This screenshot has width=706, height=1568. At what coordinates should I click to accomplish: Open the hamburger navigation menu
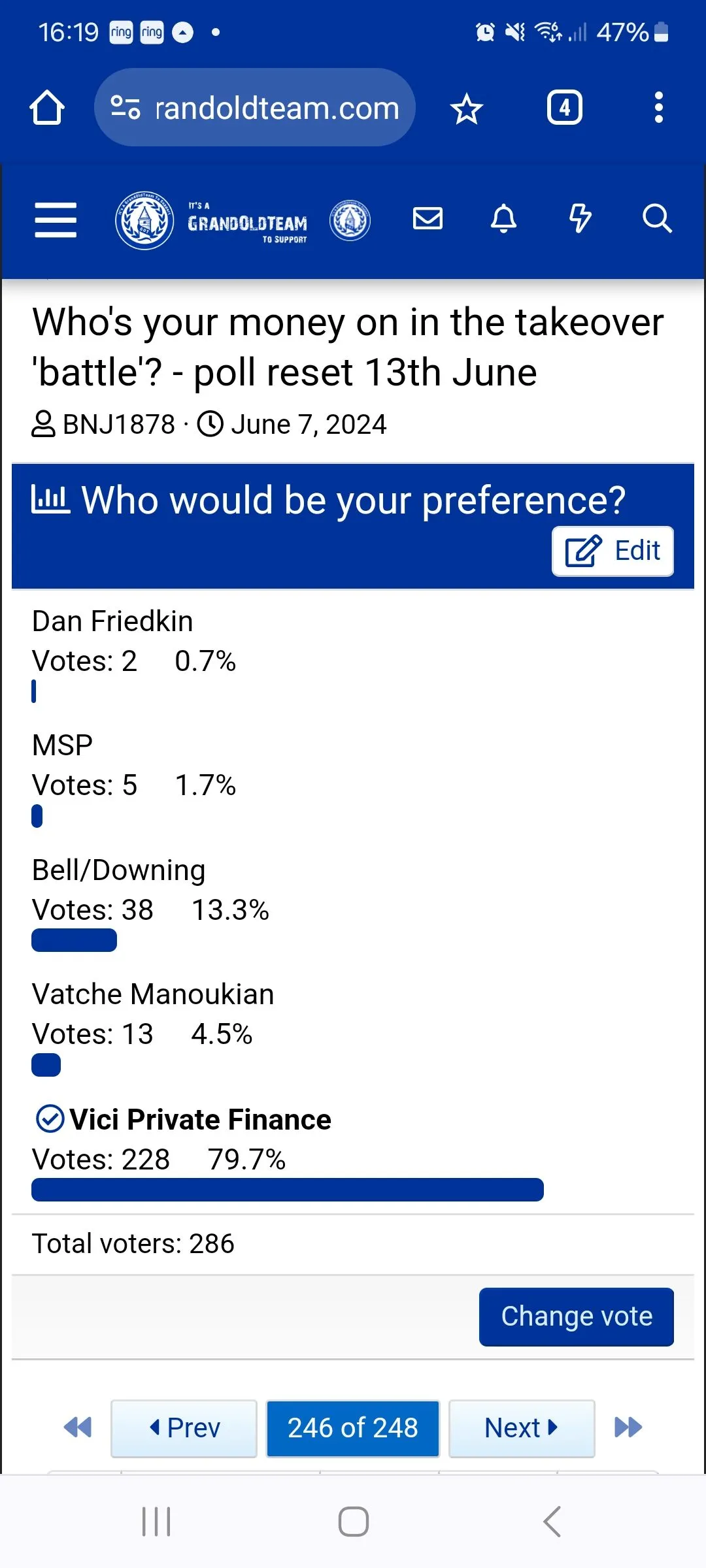click(x=56, y=220)
